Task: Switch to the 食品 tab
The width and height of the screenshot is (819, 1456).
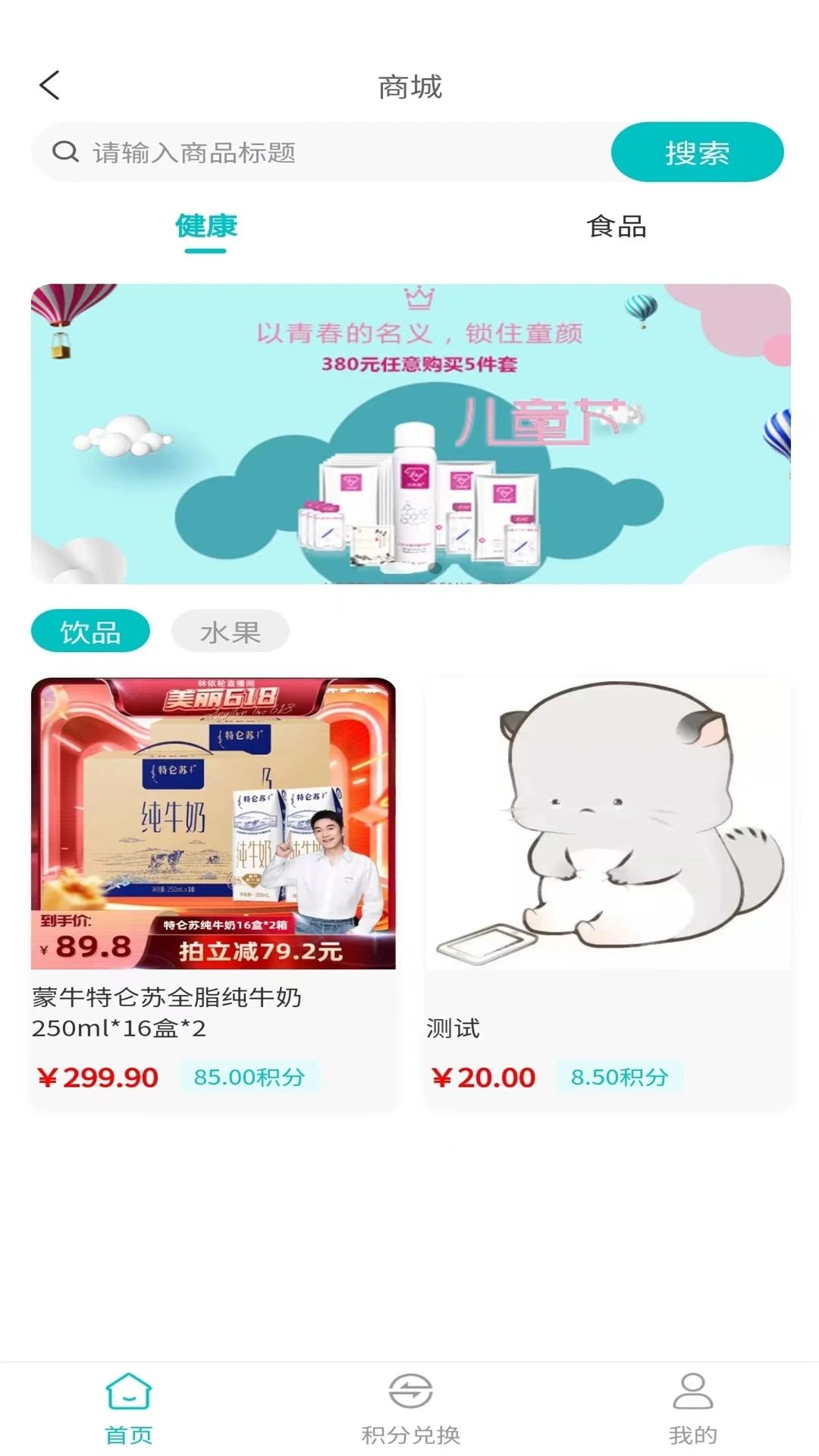Action: pyautogui.click(x=616, y=226)
